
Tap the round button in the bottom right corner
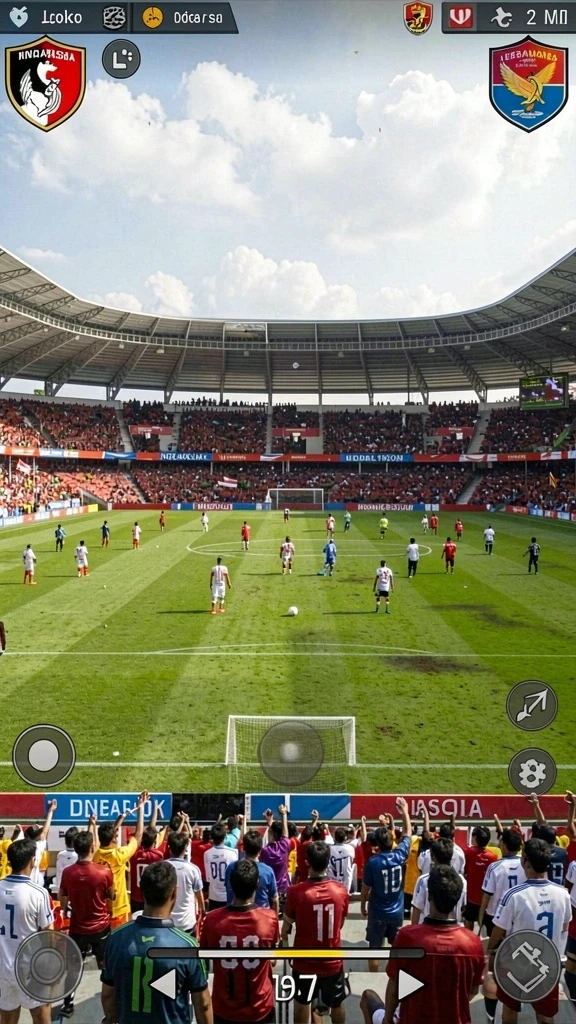[527, 966]
